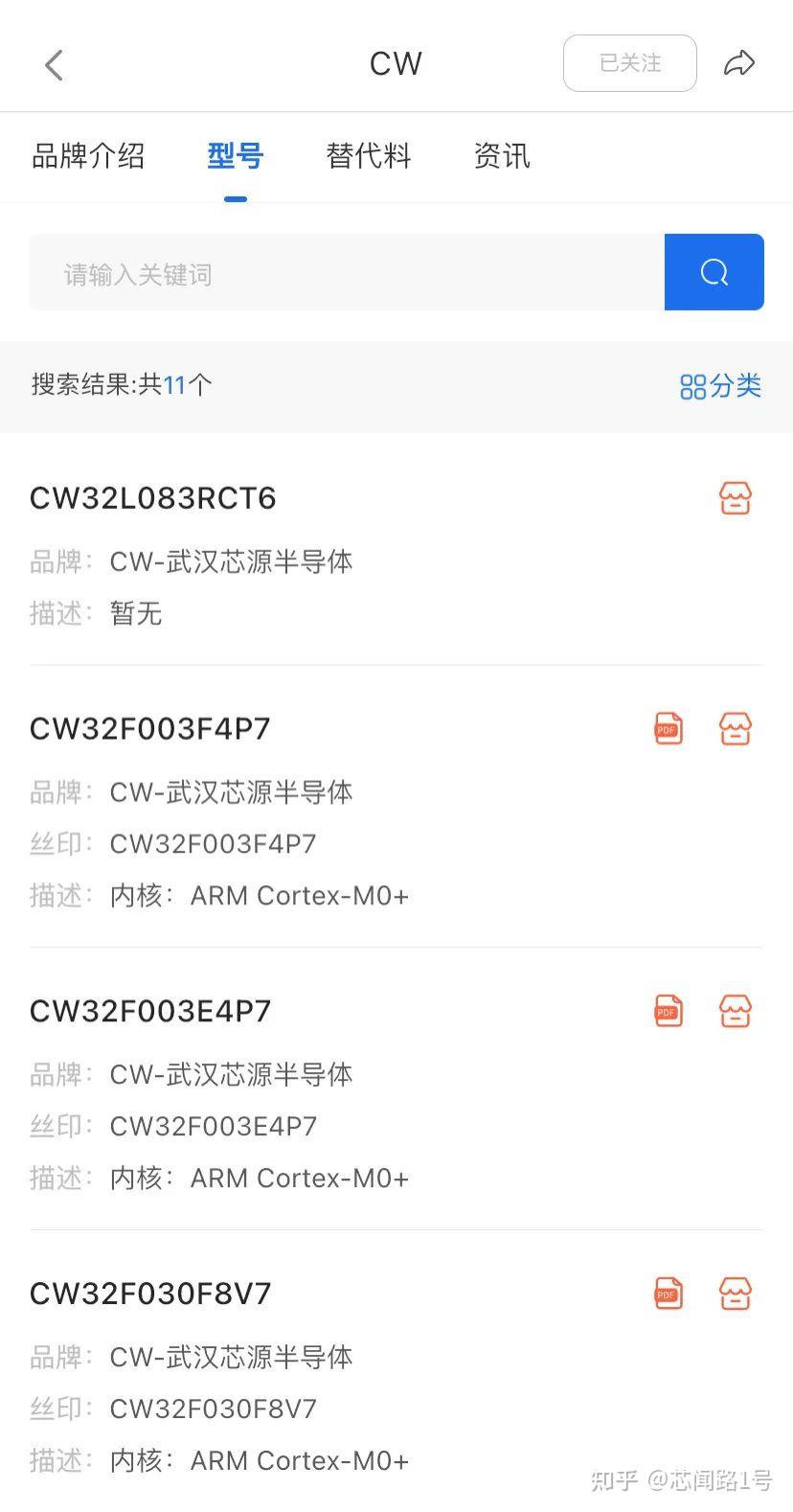Switch to the 替代料 tab
This screenshot has height=1512, width=793.
(368, 156)
